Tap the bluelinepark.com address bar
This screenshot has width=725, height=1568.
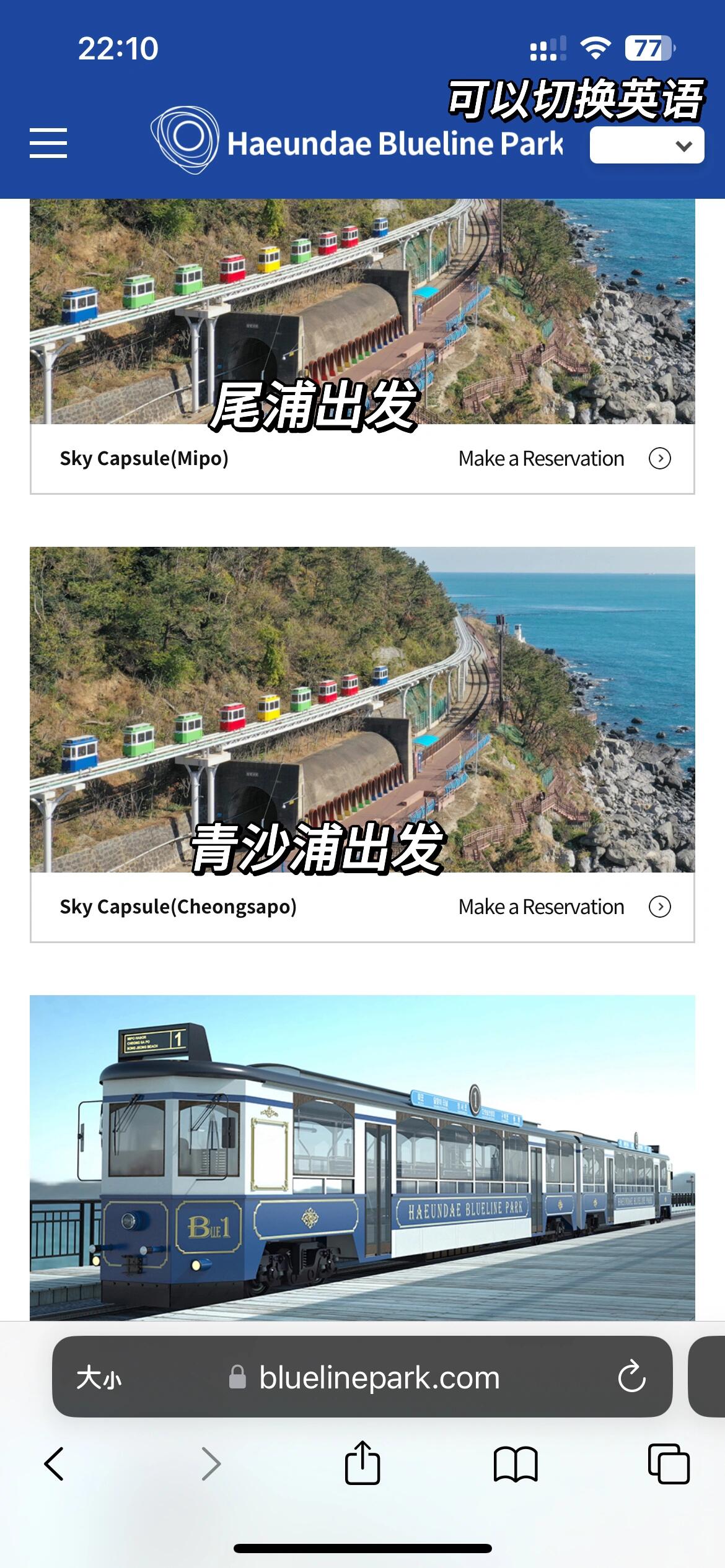378,1378
